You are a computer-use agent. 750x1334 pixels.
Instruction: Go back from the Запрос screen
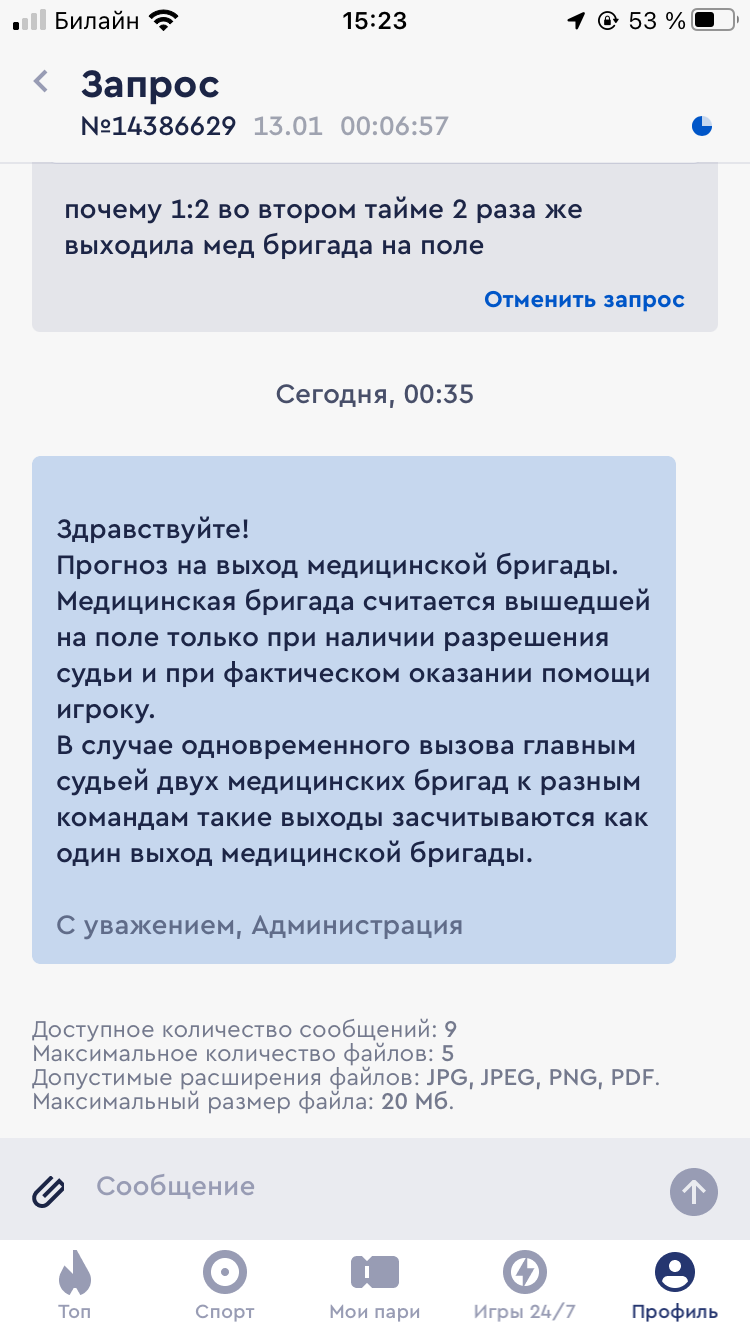pyautogui.click(x=41, y=82)
